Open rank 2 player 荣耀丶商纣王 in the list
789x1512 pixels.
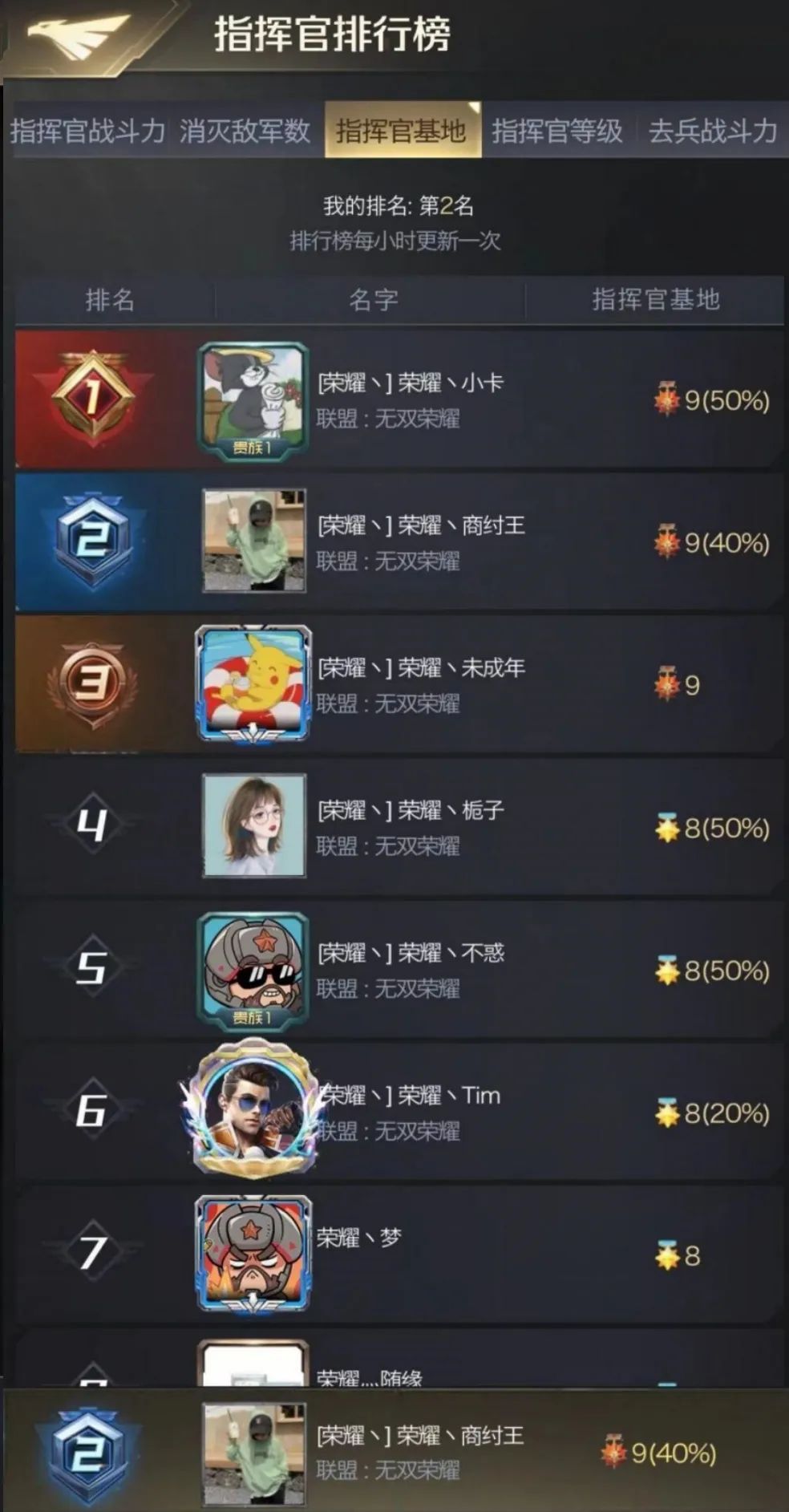pyautogui.click(x=409, y=542)
